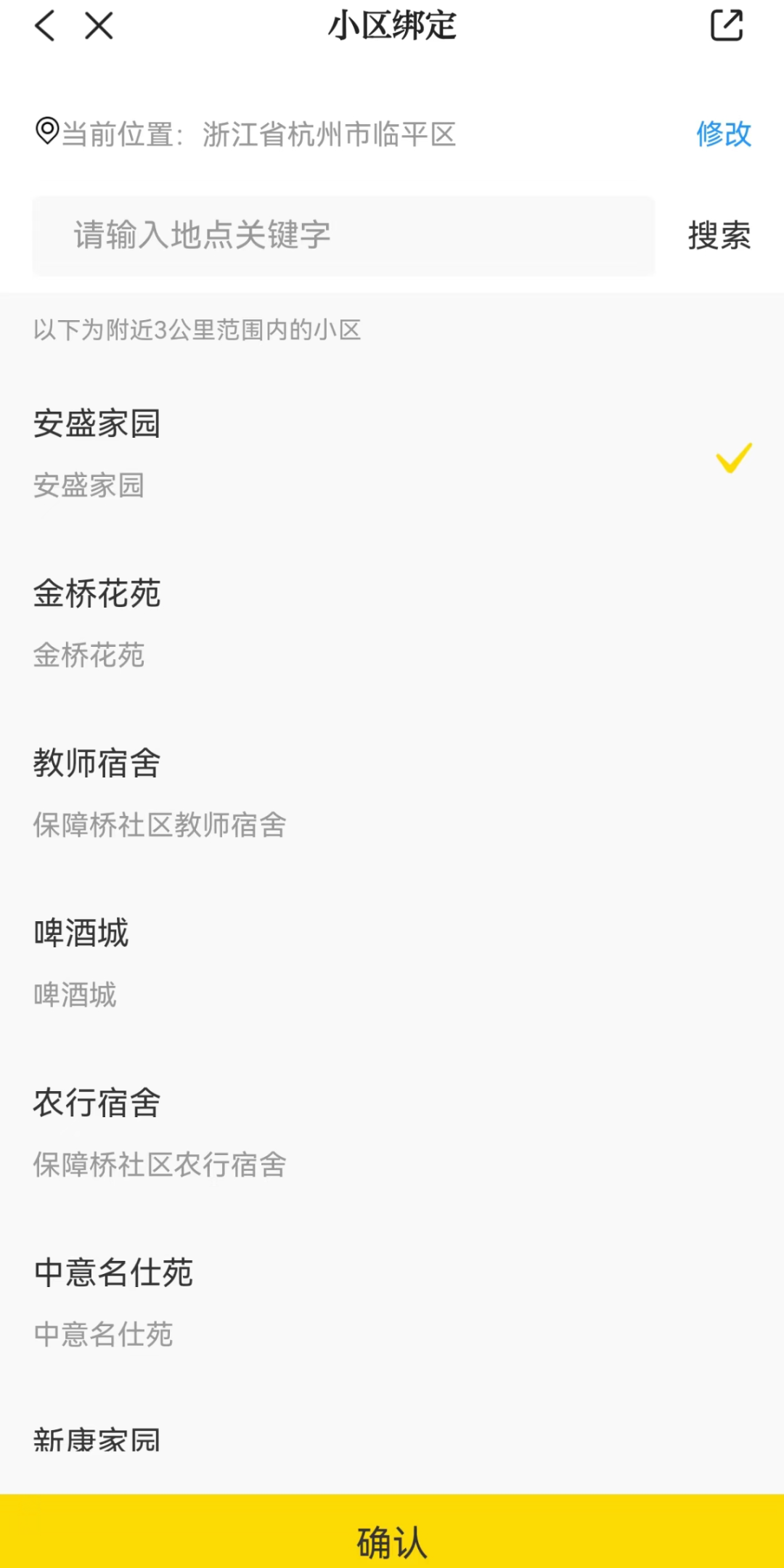The width and height of the screenshot is (784, 1568).
Task: Tap 修改 to change current location
Action: point(723,134)
